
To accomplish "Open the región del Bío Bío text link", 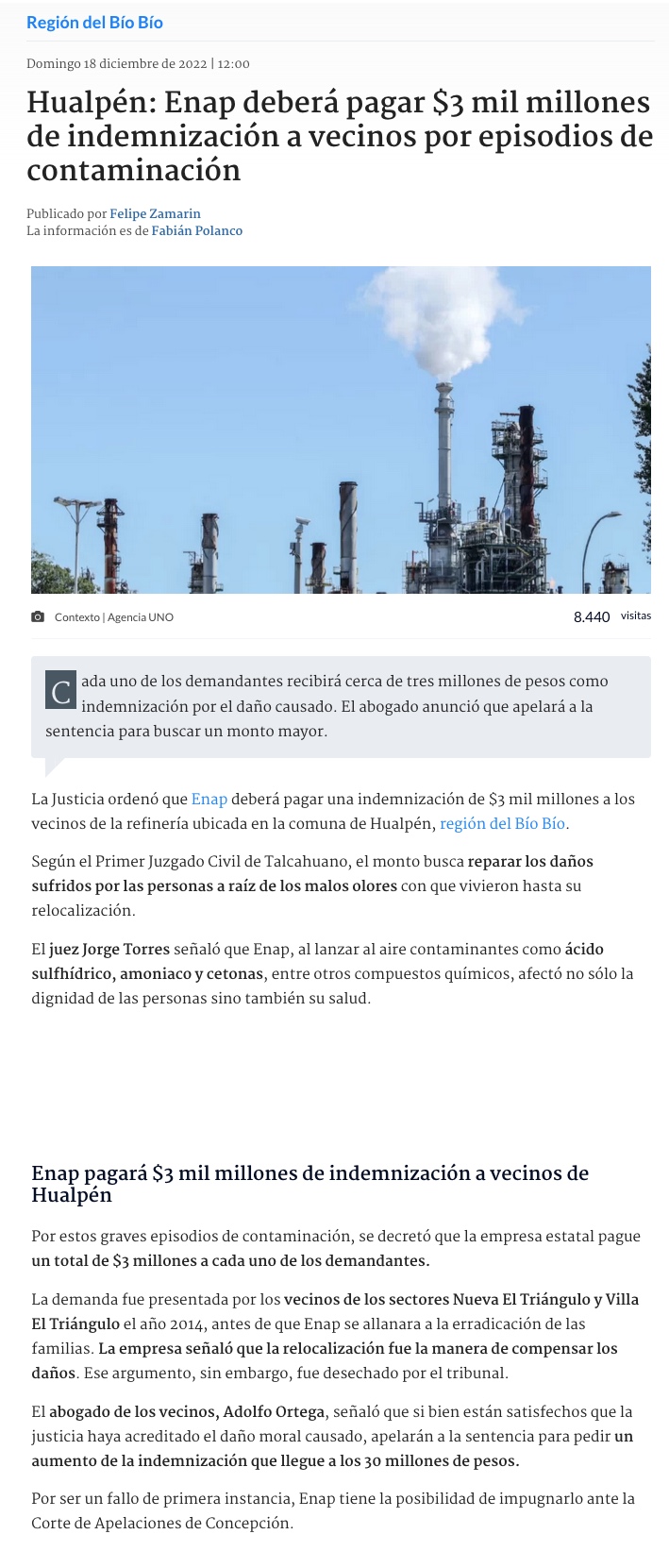I will [503, 824].
